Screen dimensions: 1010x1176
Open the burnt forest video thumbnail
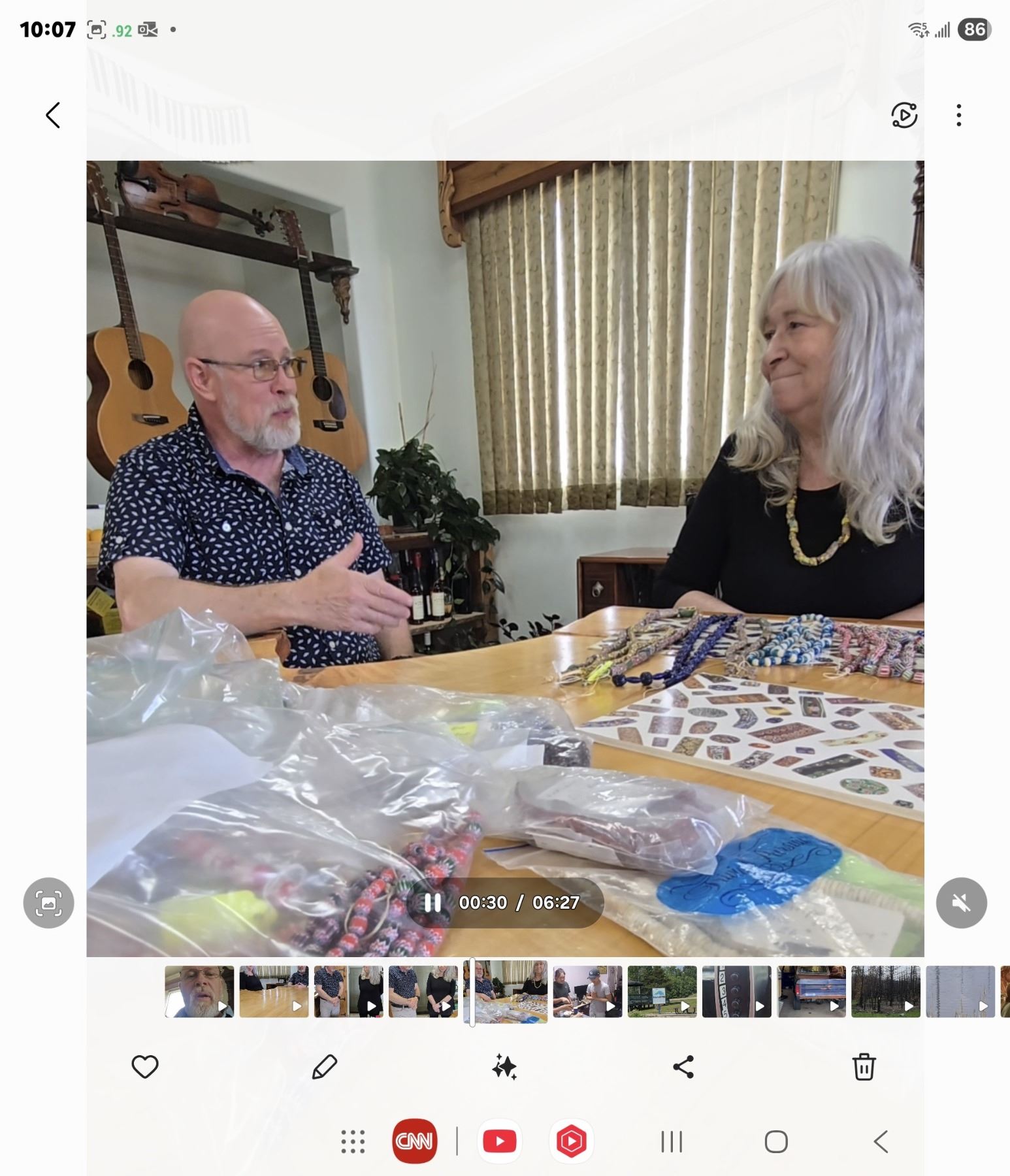tap(885, 992)
